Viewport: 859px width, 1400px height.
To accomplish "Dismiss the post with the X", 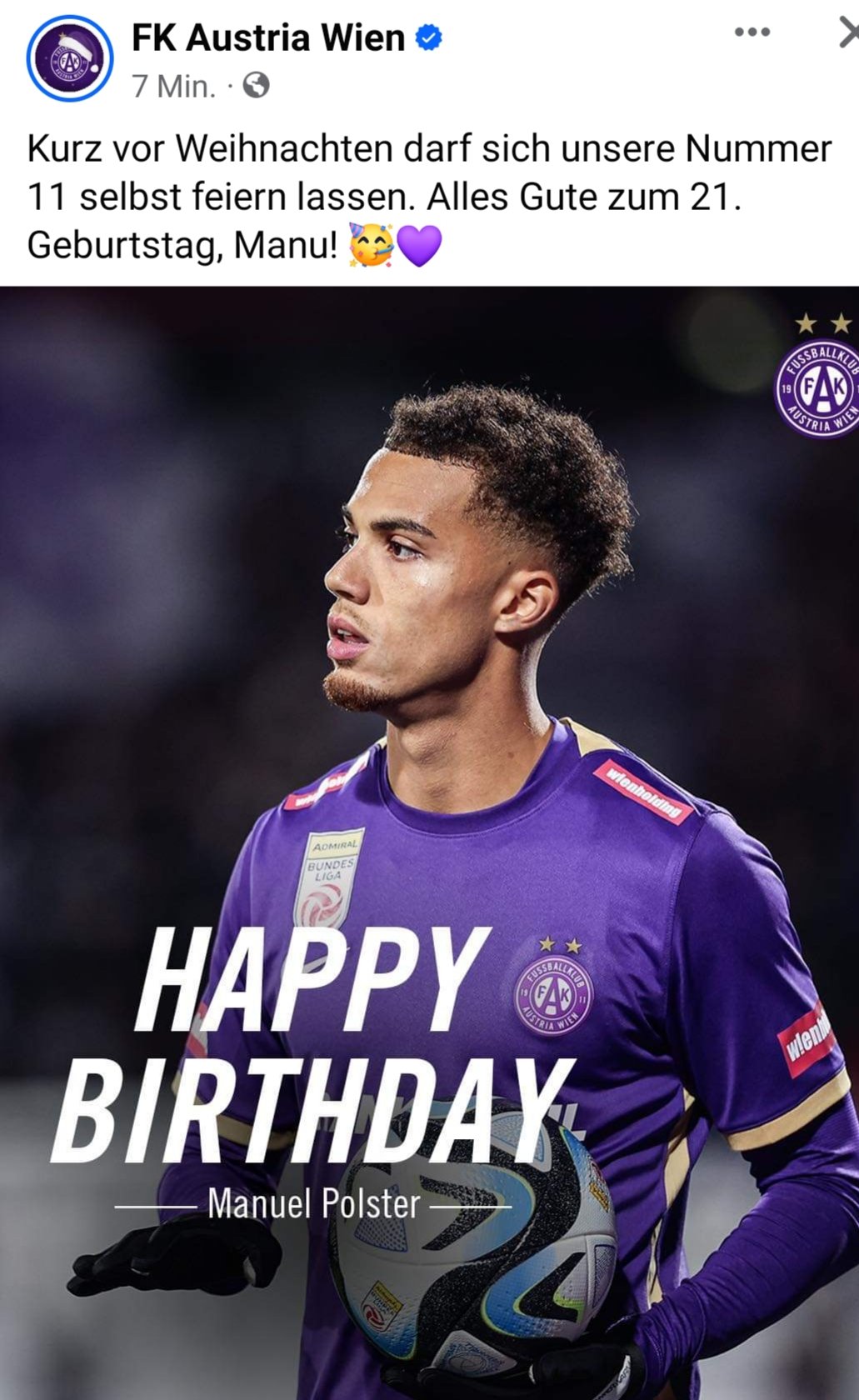I will (847, 33).
